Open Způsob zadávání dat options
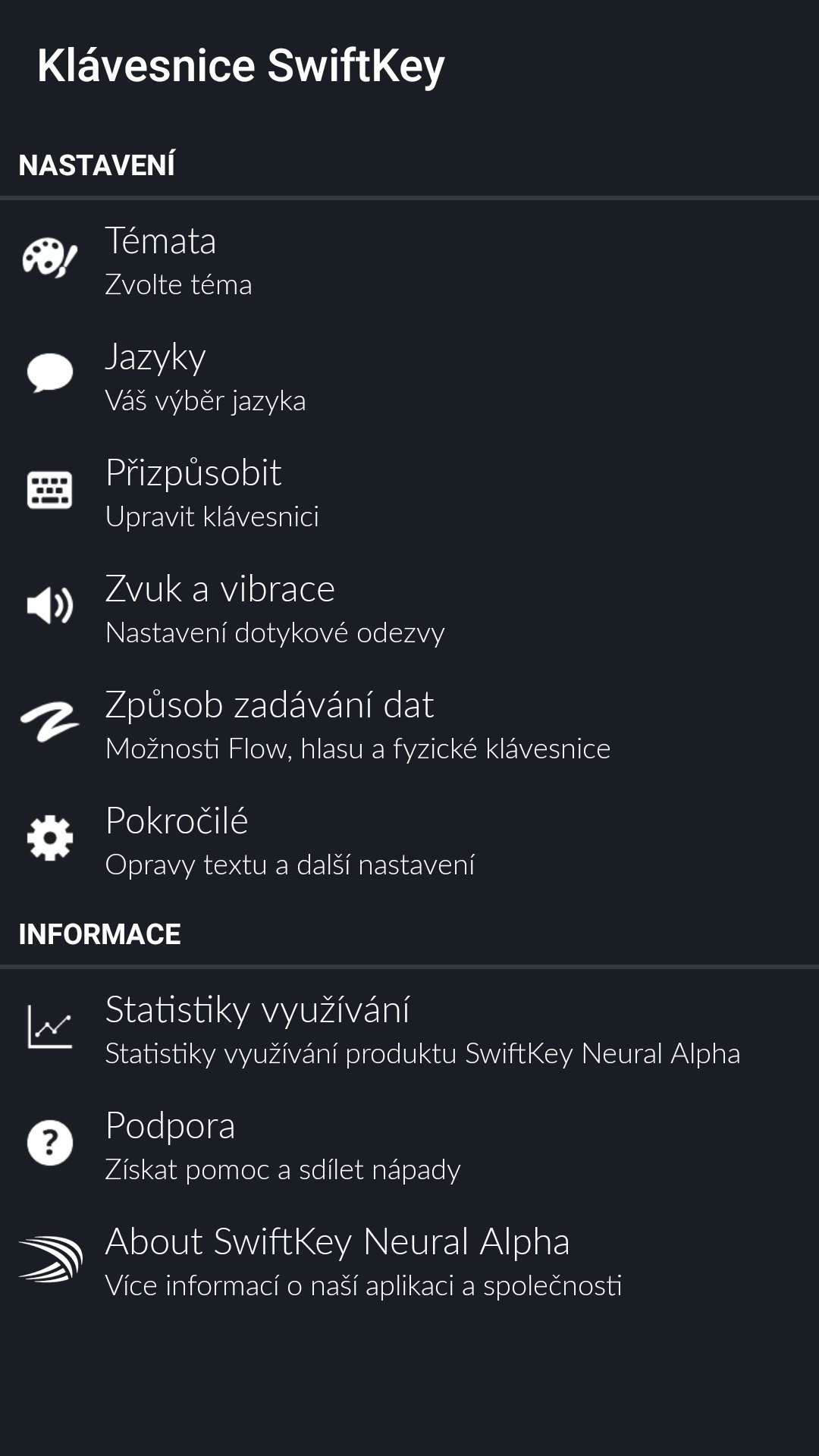Image resolution: width=819 pixels, height=1456 pixels. pyautogui.click(x=409, y=724)
